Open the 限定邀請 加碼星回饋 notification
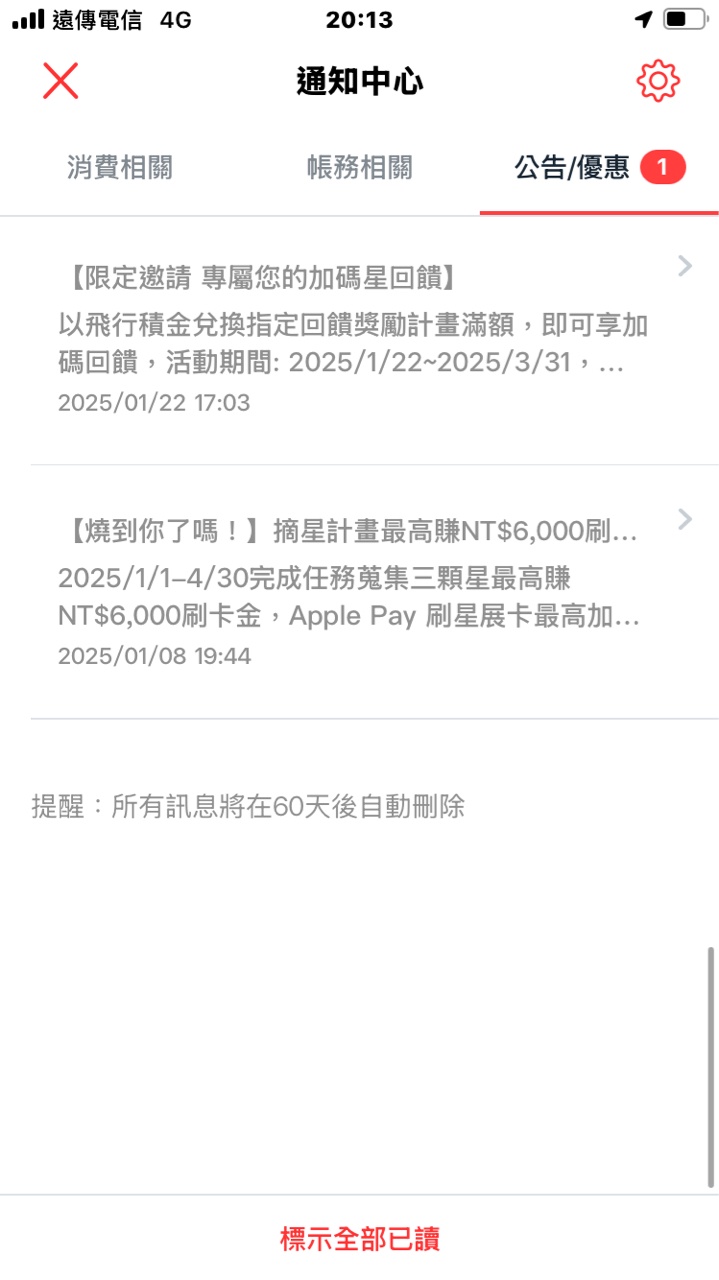719x1280 pixels. pyautogui.click(x=360, y=340)
